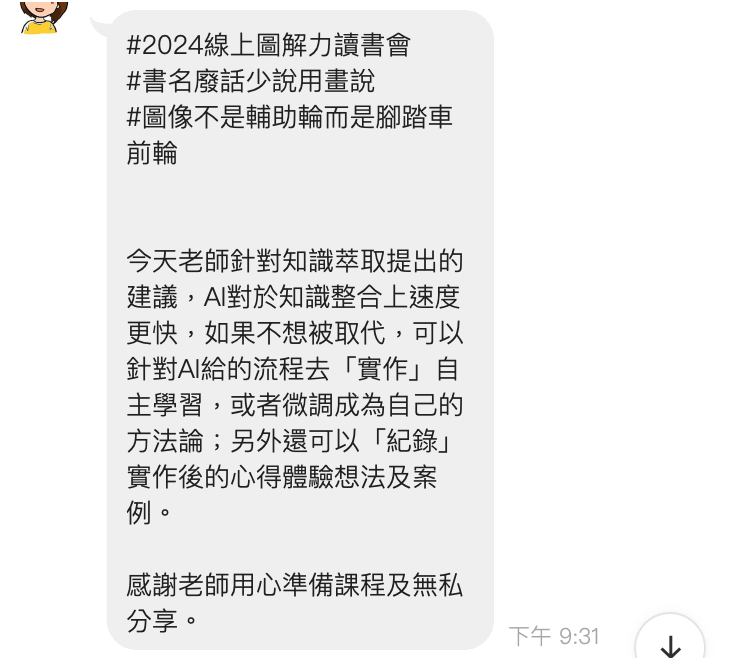Open the sender's profile avatar
This screenshot has width=730, height=658.
coord(43,17)
